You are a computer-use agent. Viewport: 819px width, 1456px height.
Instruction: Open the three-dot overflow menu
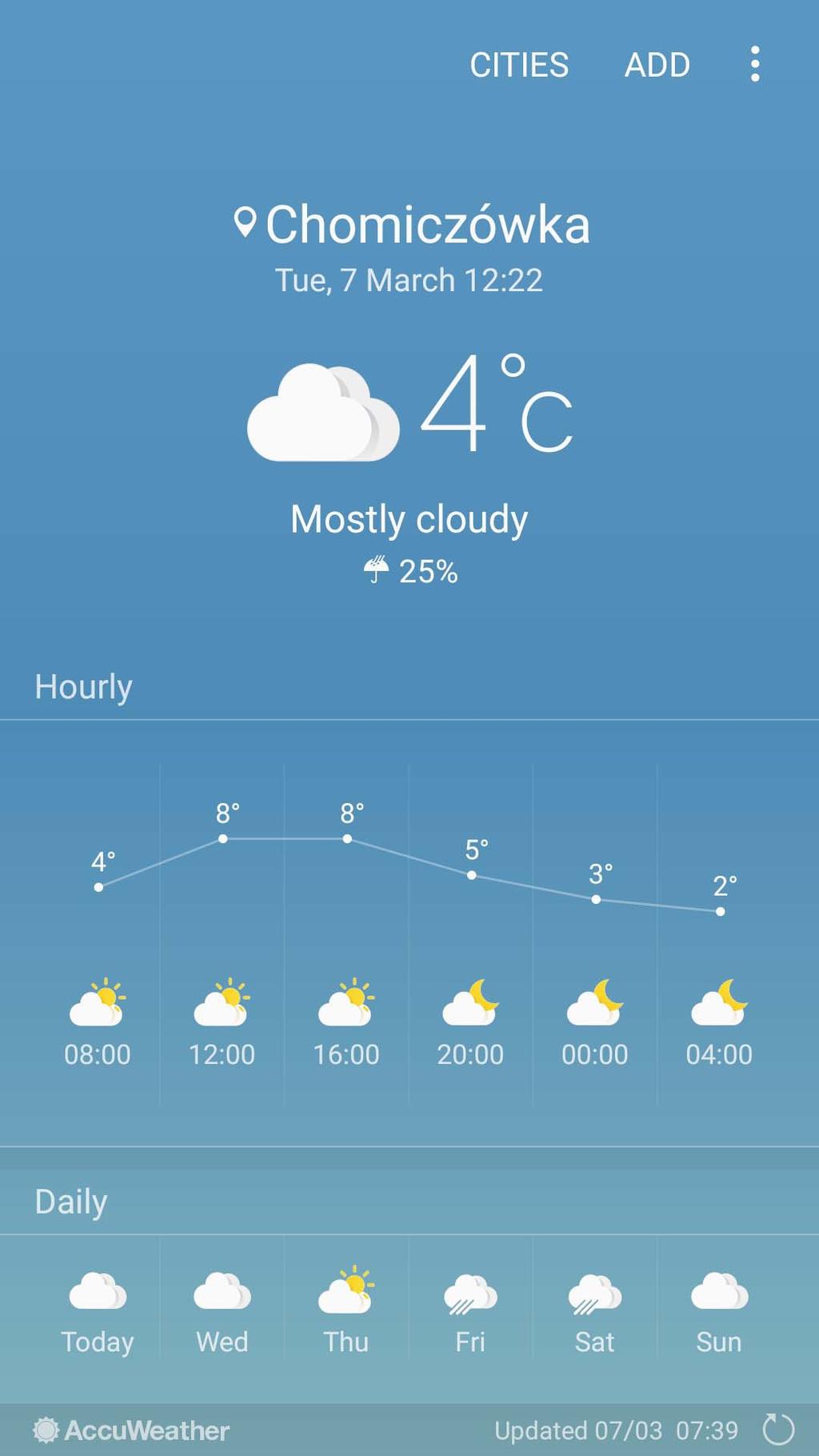tap(755, 64)
